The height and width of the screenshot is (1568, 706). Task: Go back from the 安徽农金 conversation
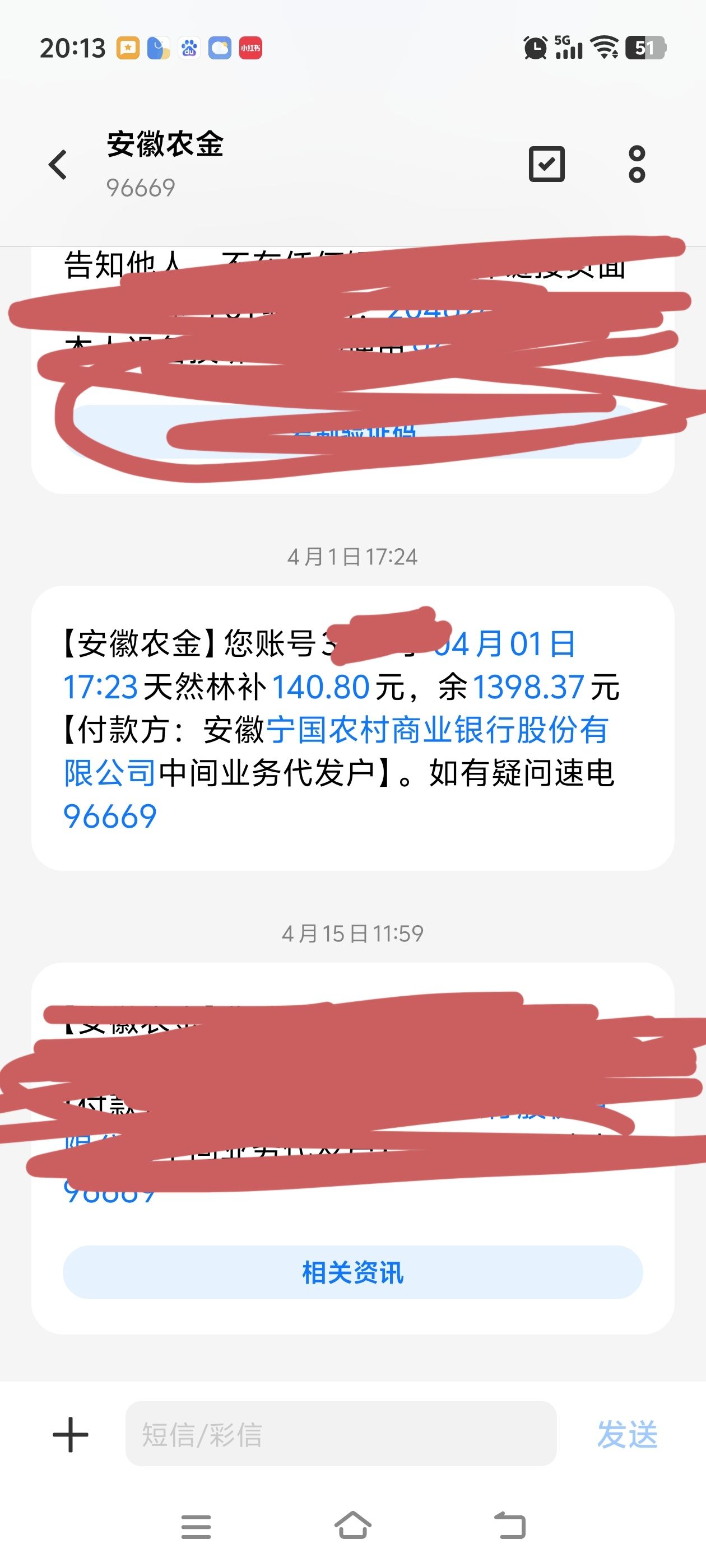click(58, 164)
